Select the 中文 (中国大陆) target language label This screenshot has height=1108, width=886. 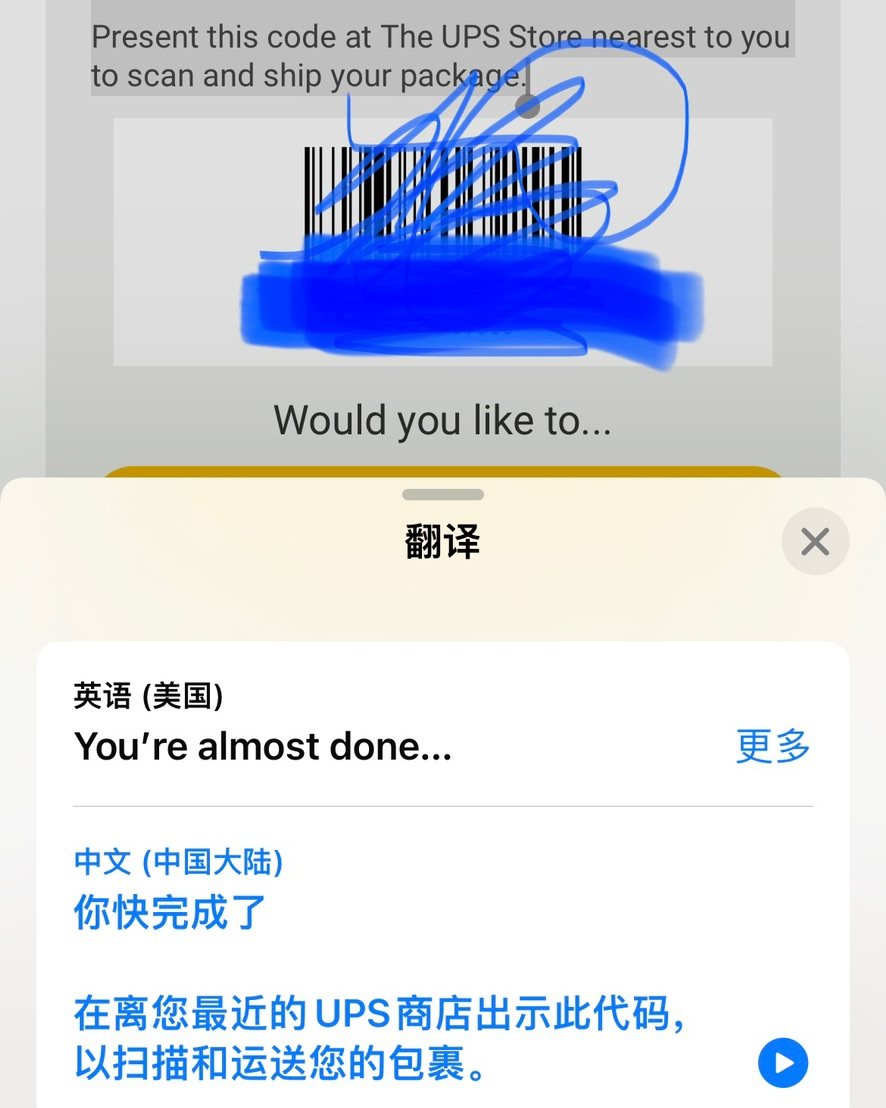coord(180,863)
